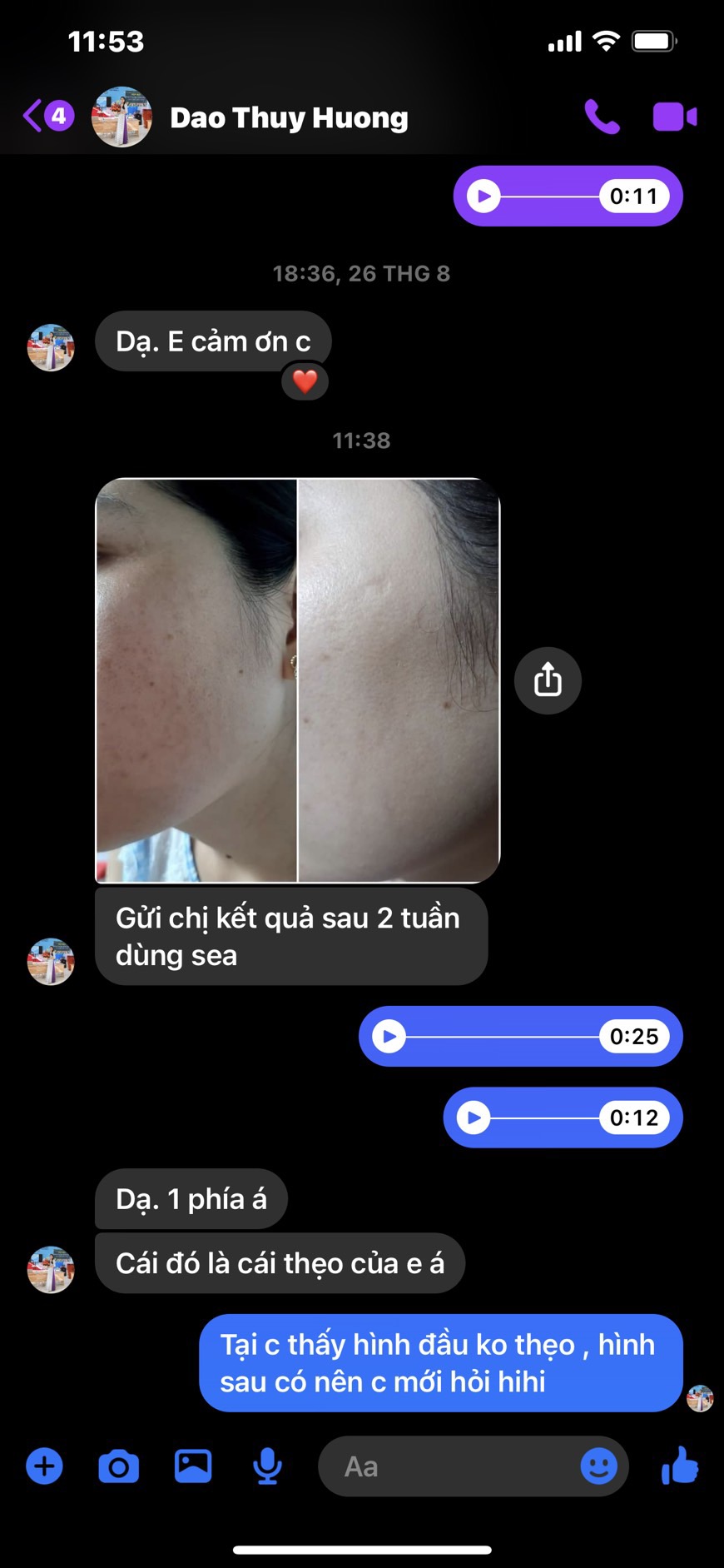Record a voice message with the microphone
Image resolution: width=724 pixels, height=1568 pixels.
[x=267, y=1466]
